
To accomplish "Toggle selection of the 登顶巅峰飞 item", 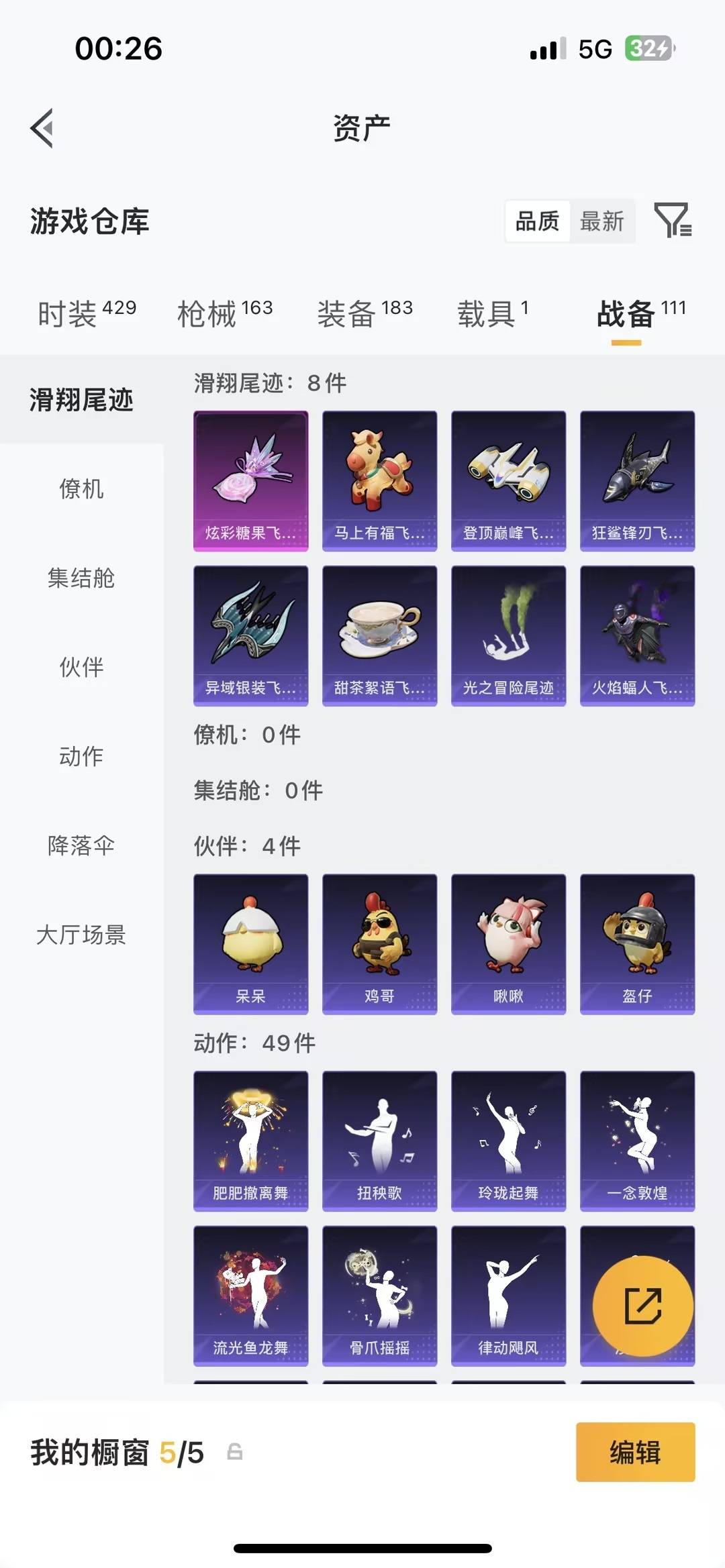I will pyautogui.click(x=507, y=480).
